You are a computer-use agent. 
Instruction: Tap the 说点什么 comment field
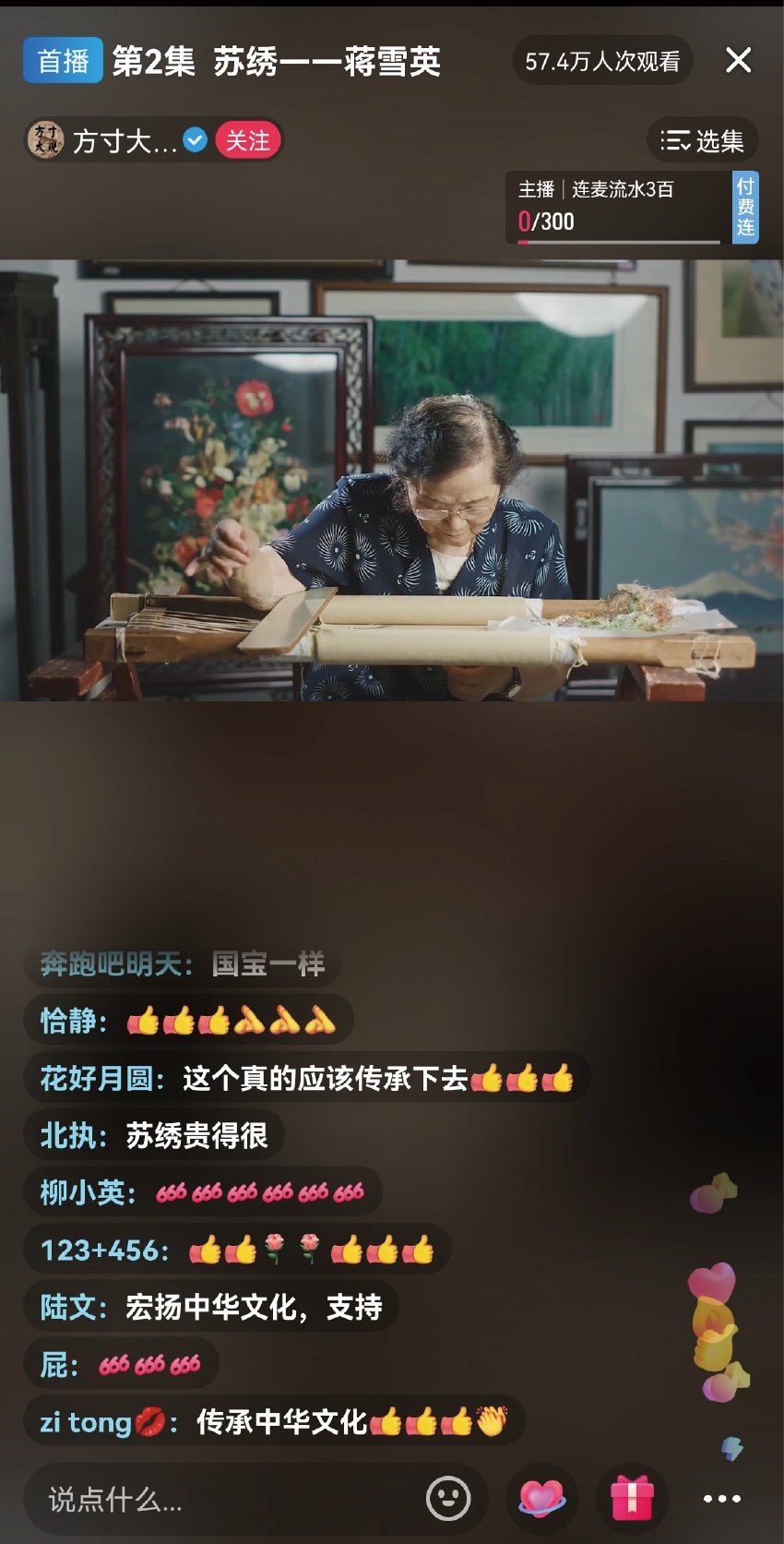(221, 1499)
